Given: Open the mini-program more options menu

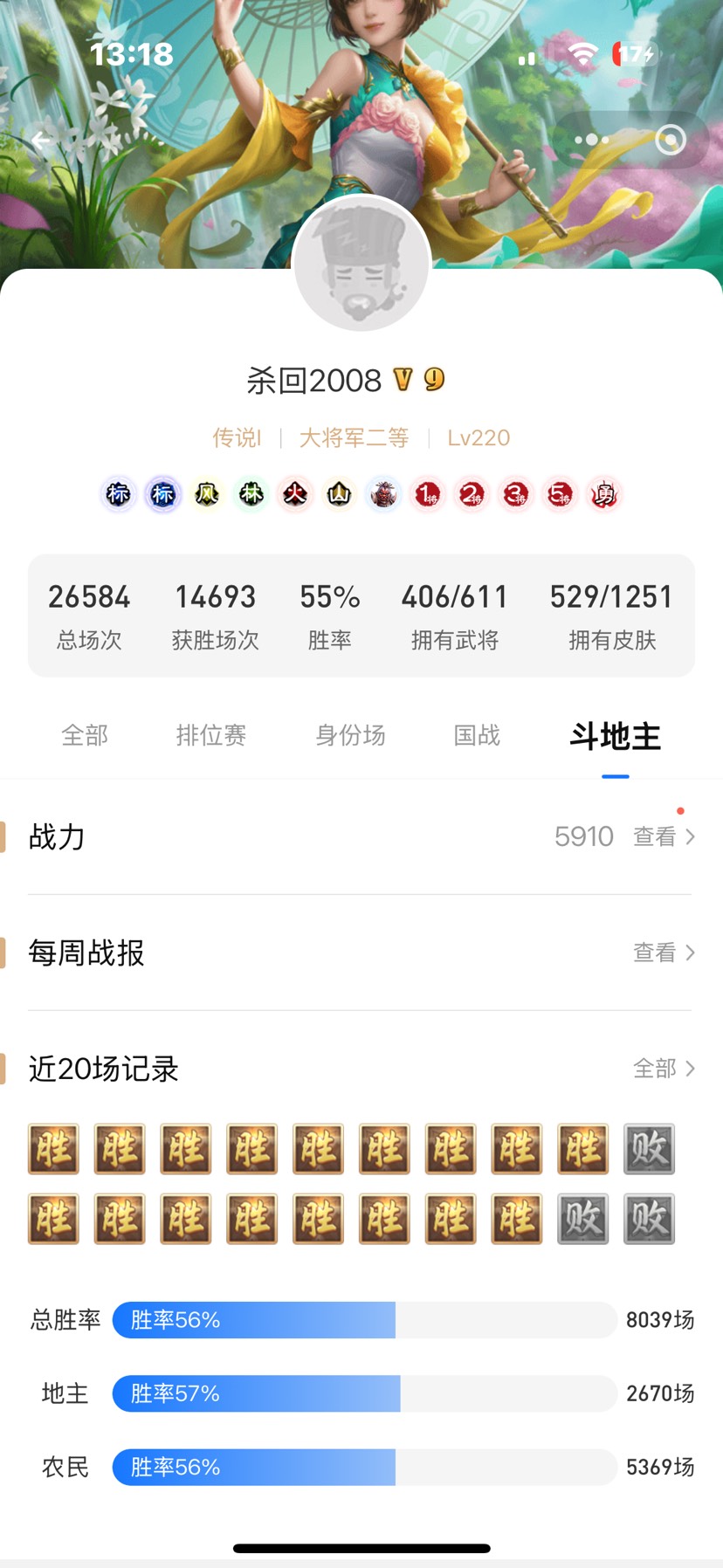Looking at the screenshot, I should click(591, 140).
